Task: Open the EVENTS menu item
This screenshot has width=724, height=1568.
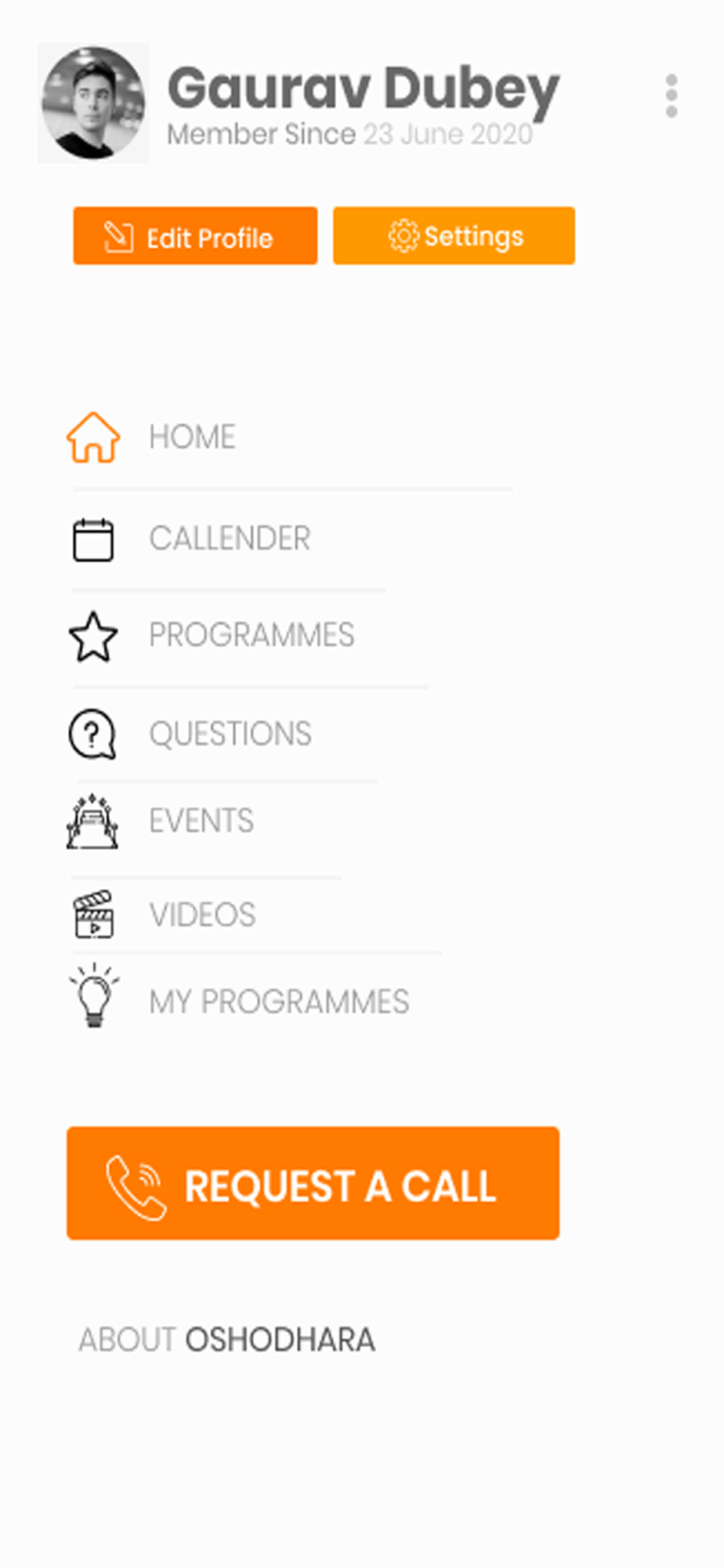Action: 204,822
